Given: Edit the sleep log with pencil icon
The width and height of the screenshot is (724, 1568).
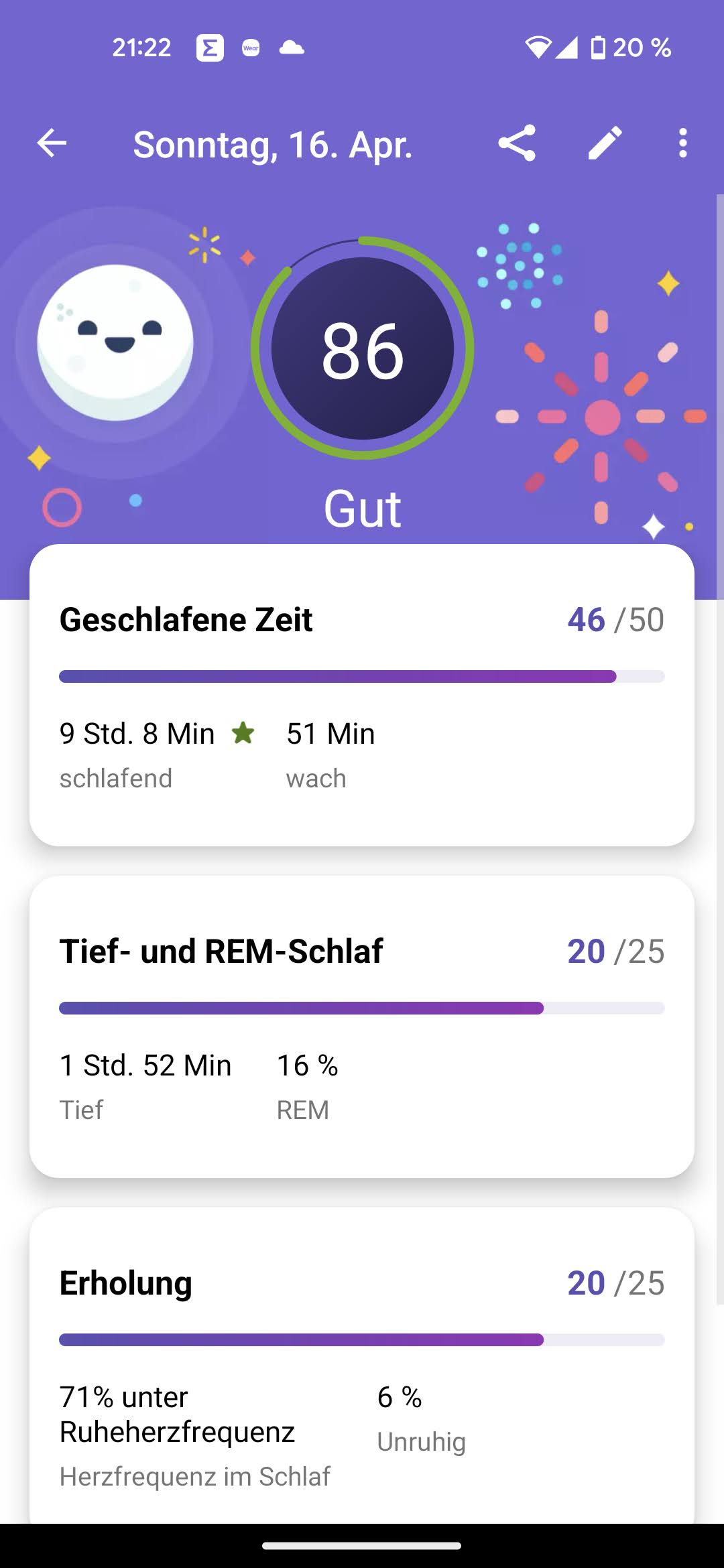Looking at the screenshot, I should point(605,143).
